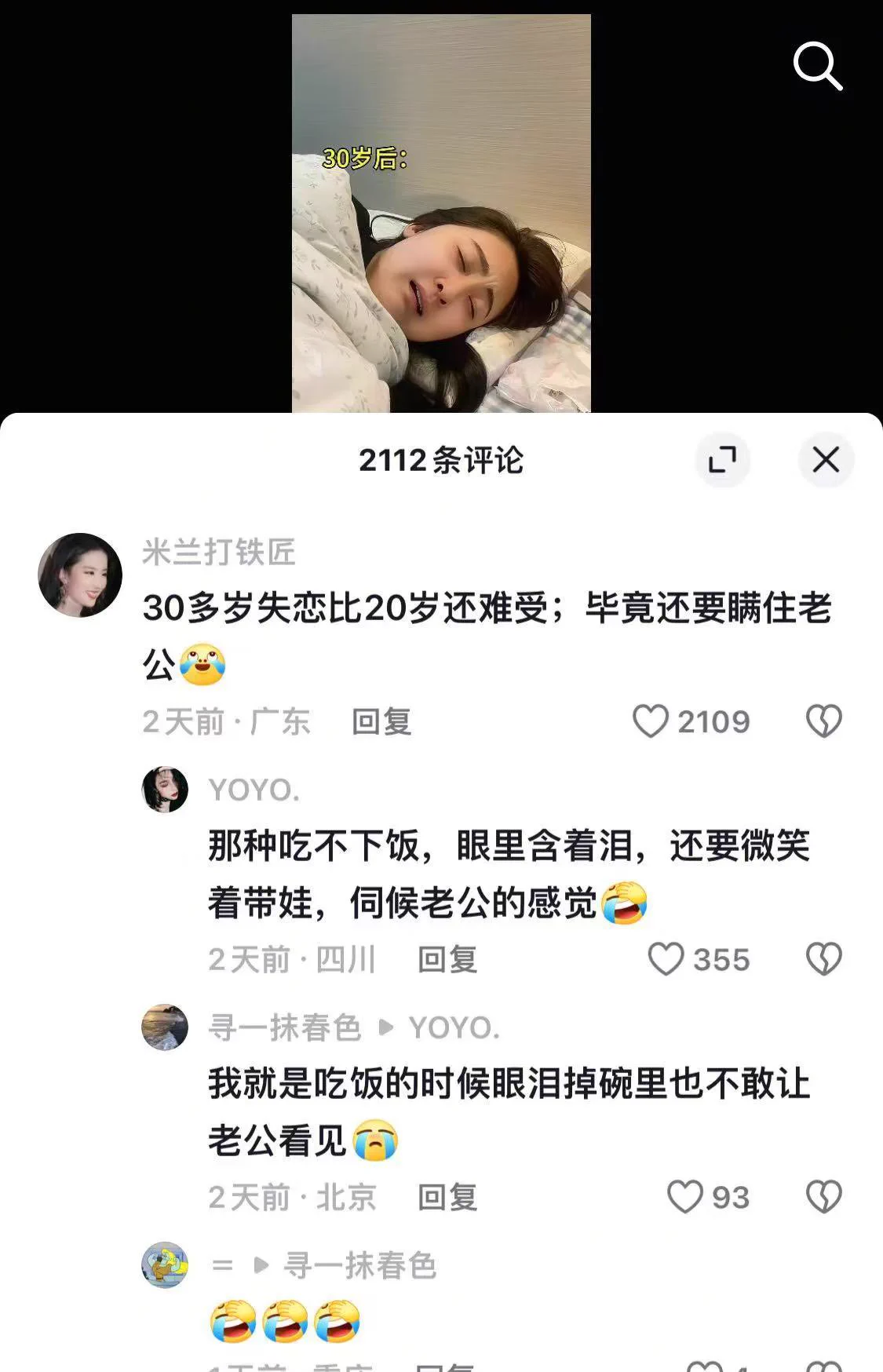Open search at top right
This screenshot has width=883, height=1372.
[817, 67]
